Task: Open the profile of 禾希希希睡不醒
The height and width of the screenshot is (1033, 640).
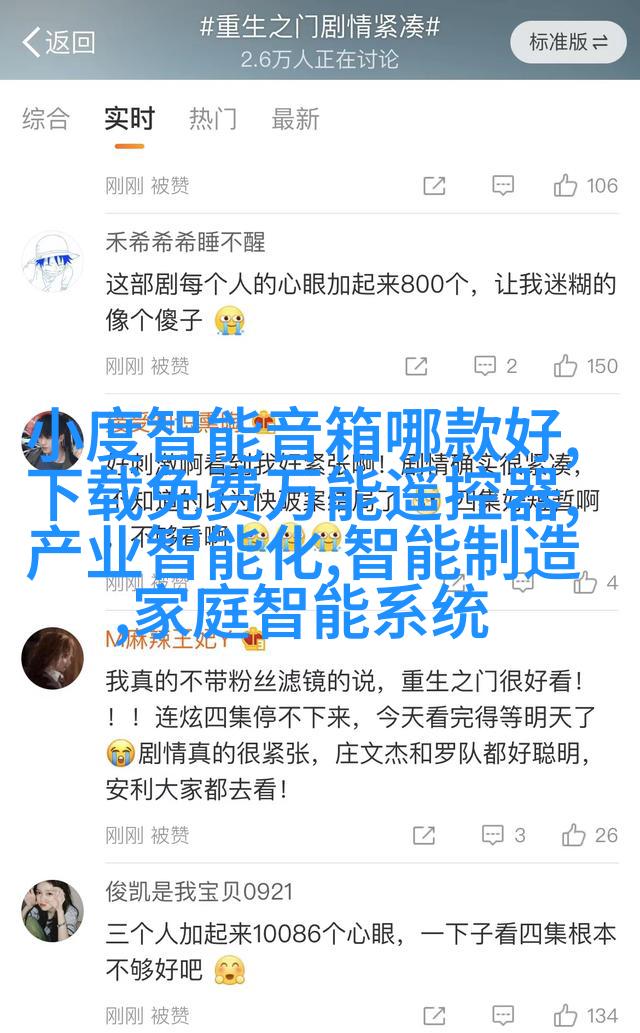Action: pos(185,242)
